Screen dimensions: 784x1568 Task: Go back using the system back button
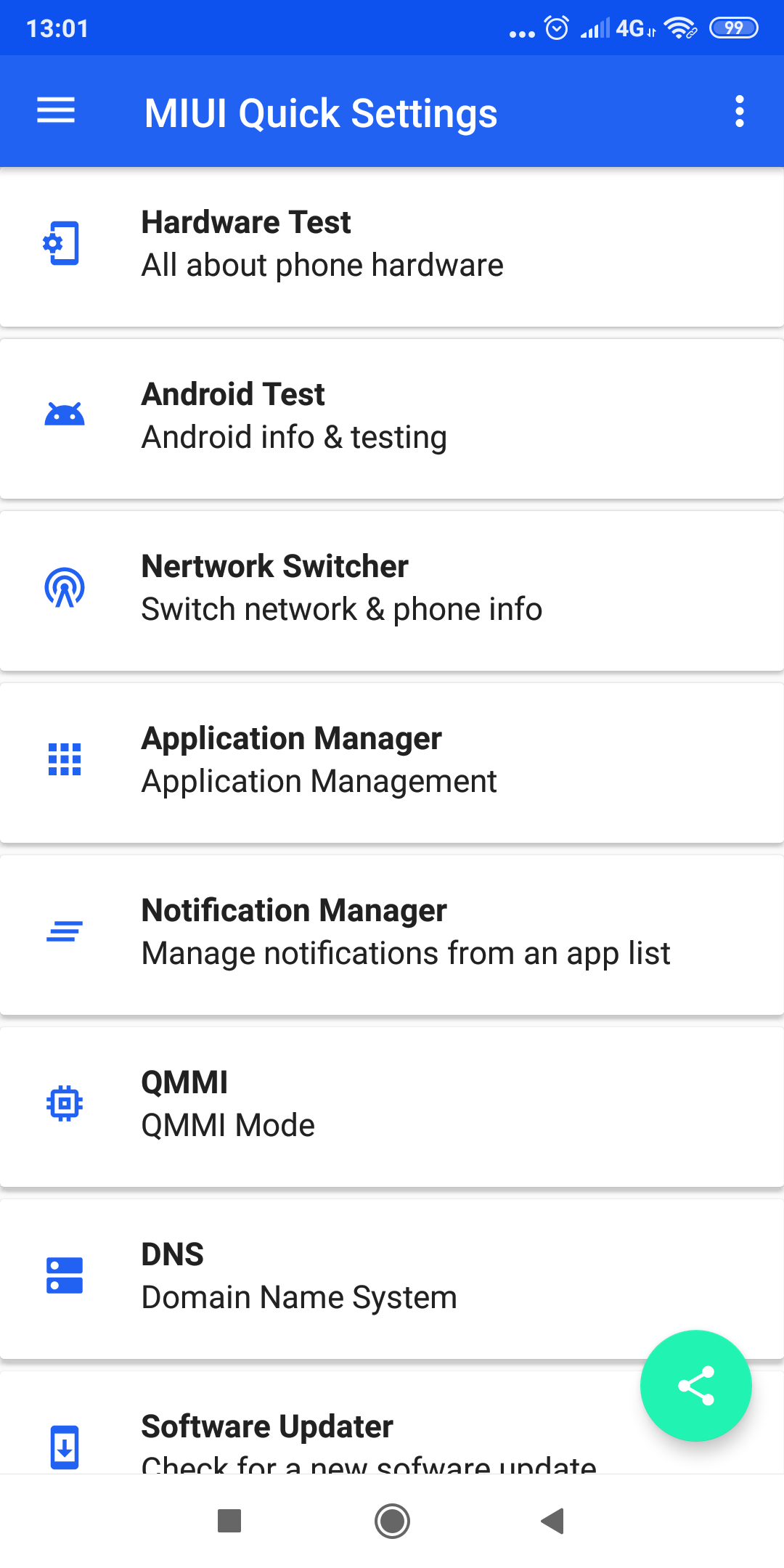pyautogui.click(x=553, y=1520)
